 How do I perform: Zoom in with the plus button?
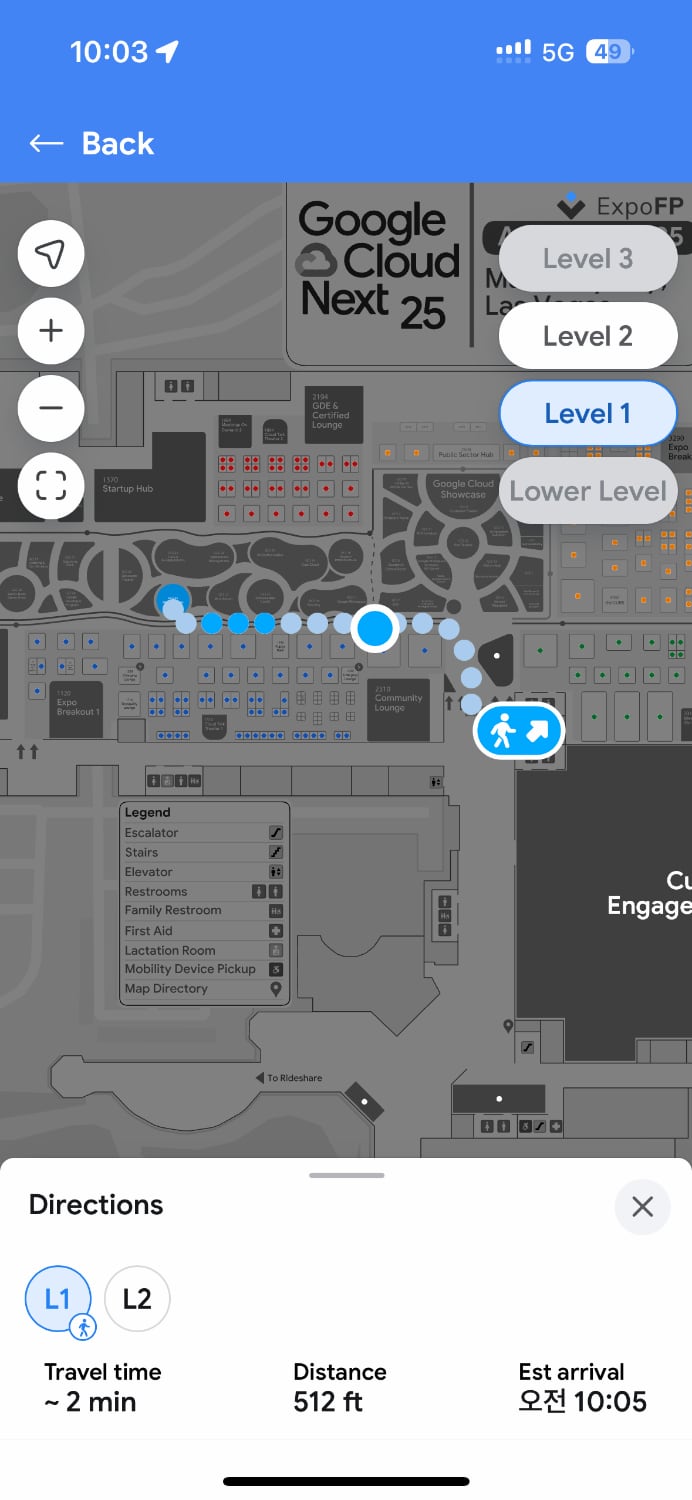(51, 331)
